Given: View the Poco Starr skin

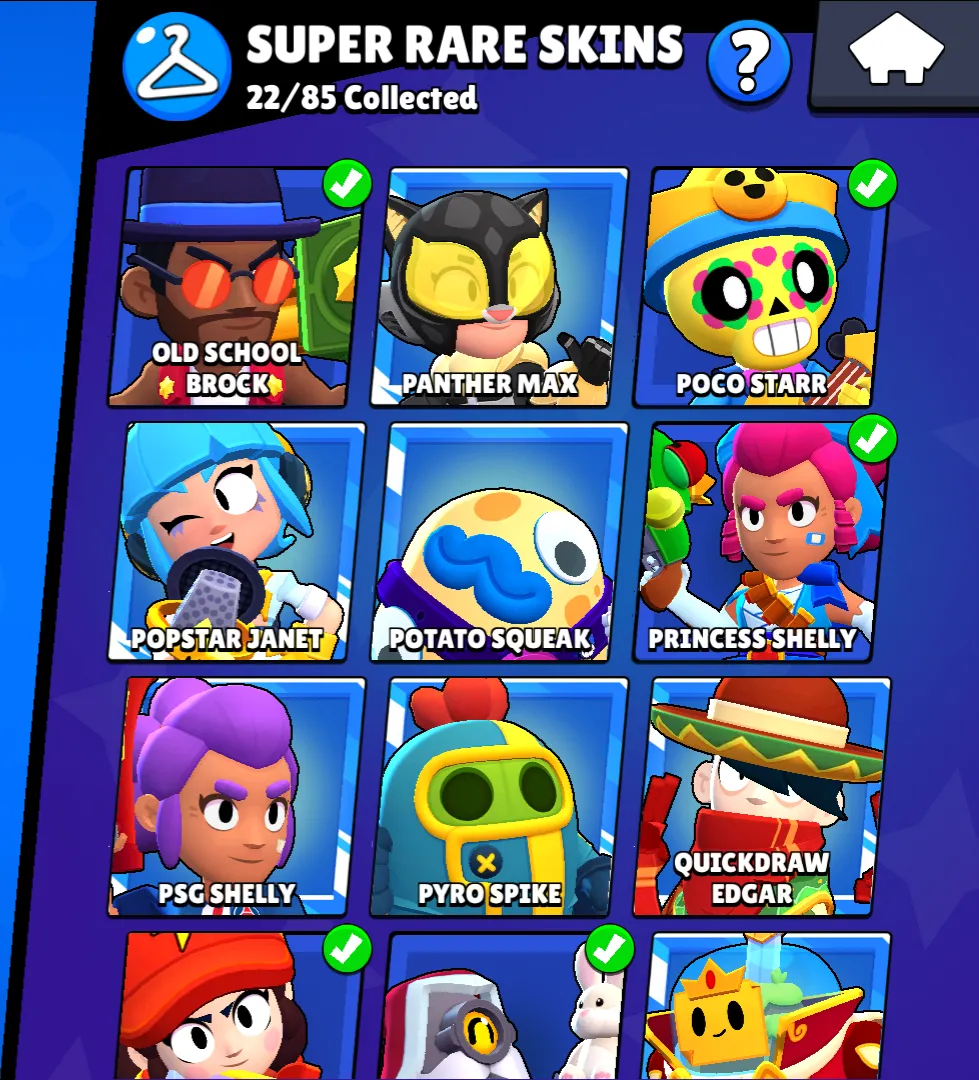Looking at the screenshot, I should click(760, 287).
